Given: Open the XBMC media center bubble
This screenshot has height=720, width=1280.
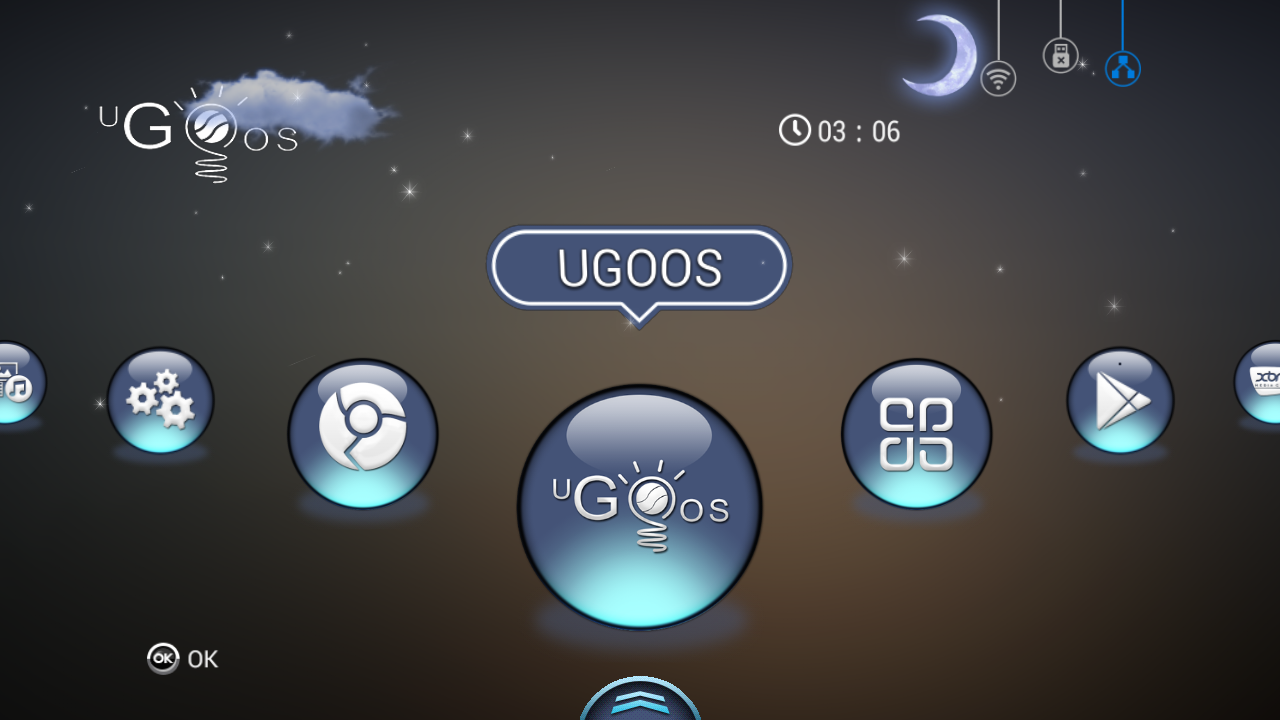Looking at the screenshot, I should (1262, 382).
